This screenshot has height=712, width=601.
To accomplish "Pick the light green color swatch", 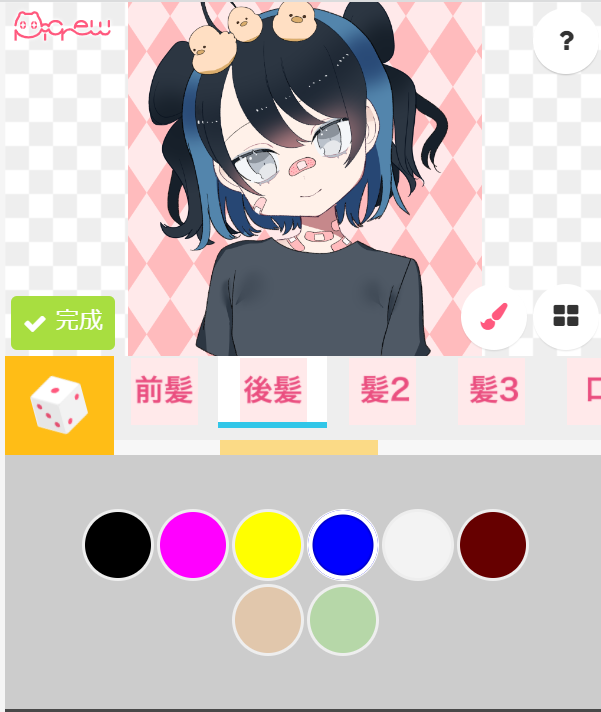I will [343, 620].
